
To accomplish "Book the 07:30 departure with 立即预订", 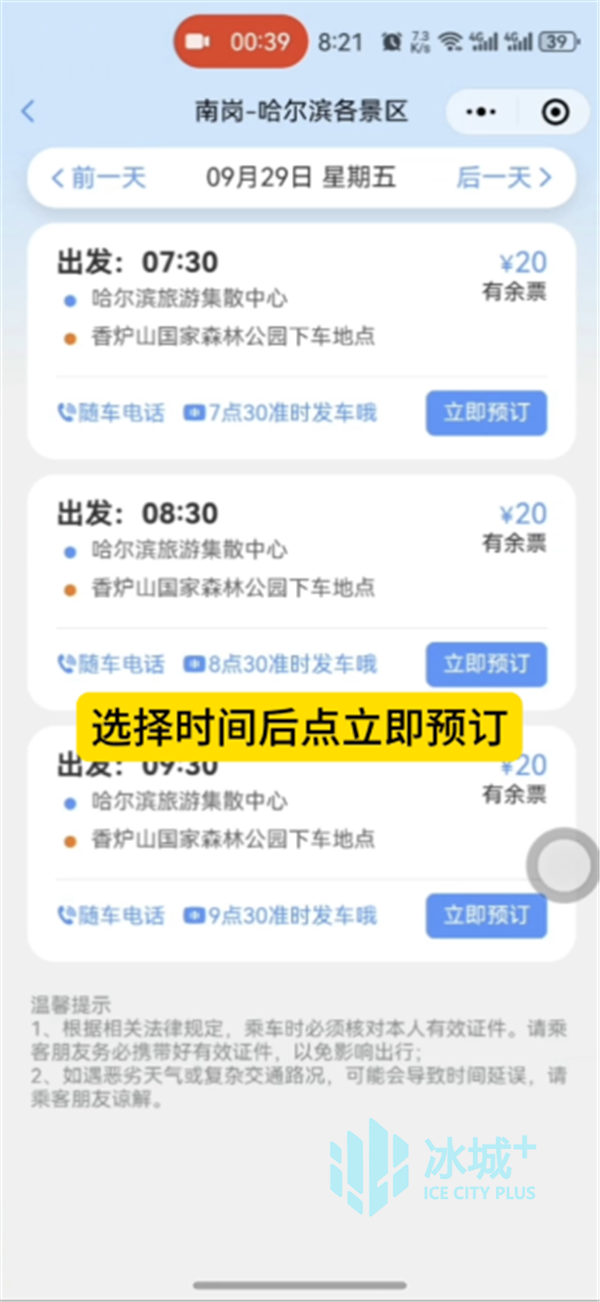I will click(486, 413).
